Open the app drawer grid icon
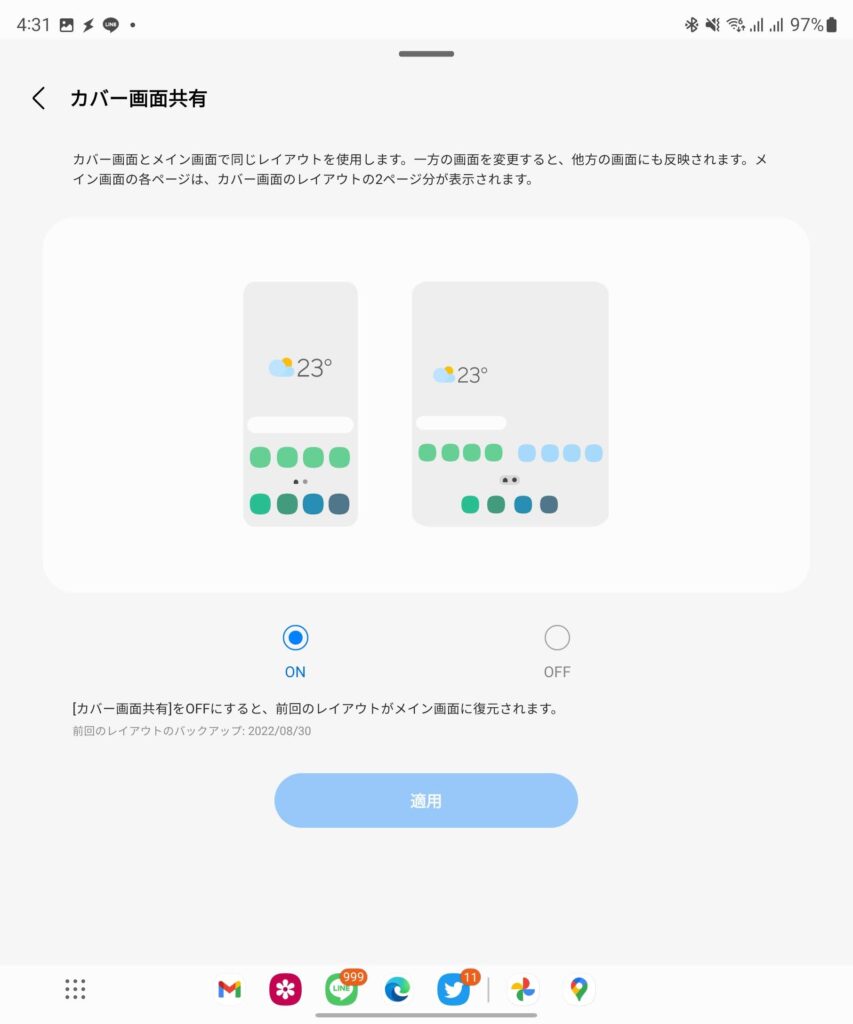853x1024 pixels. click(x=75, y=989)
